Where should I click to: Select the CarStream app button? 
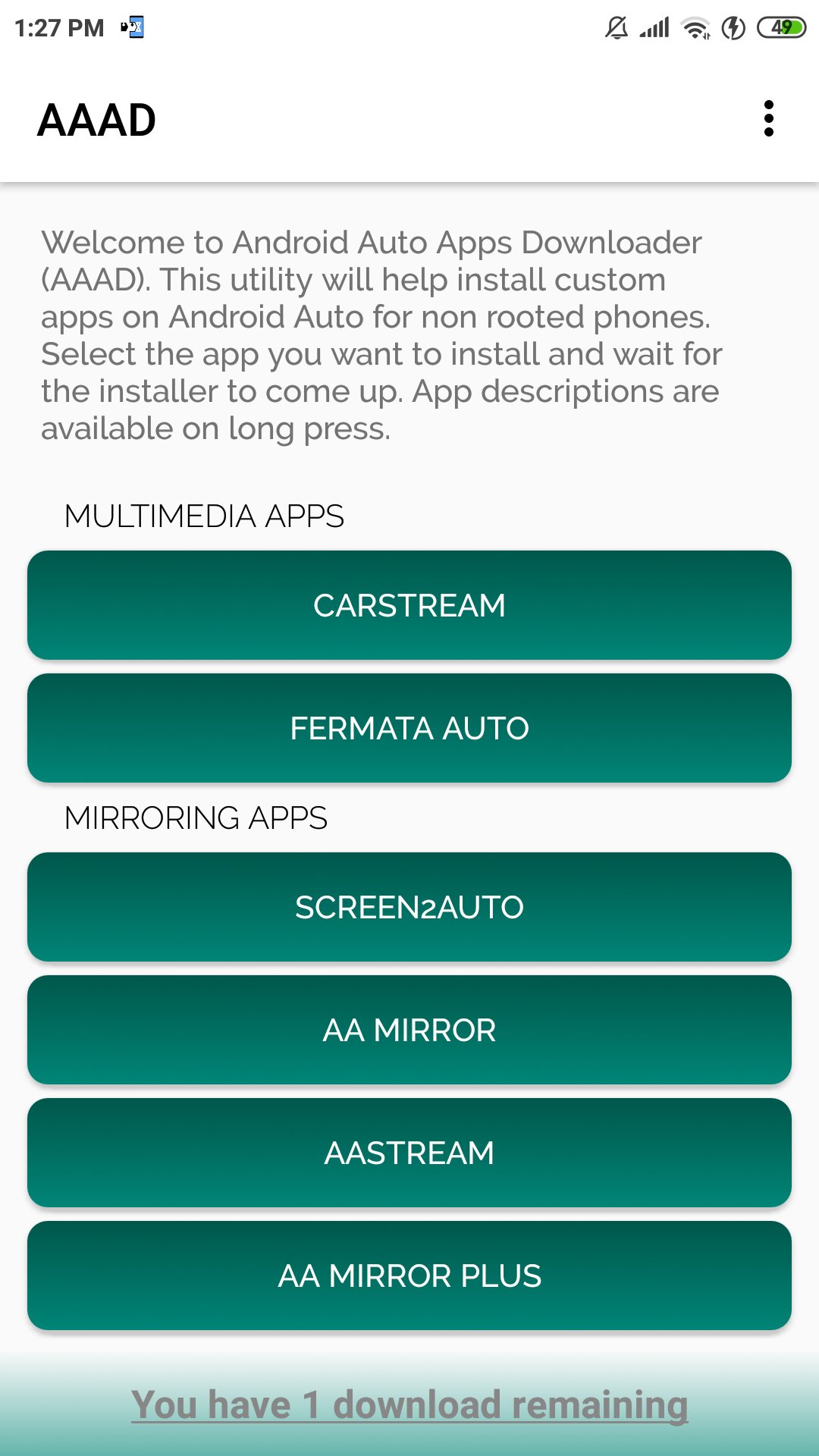(x=409, y=605)
